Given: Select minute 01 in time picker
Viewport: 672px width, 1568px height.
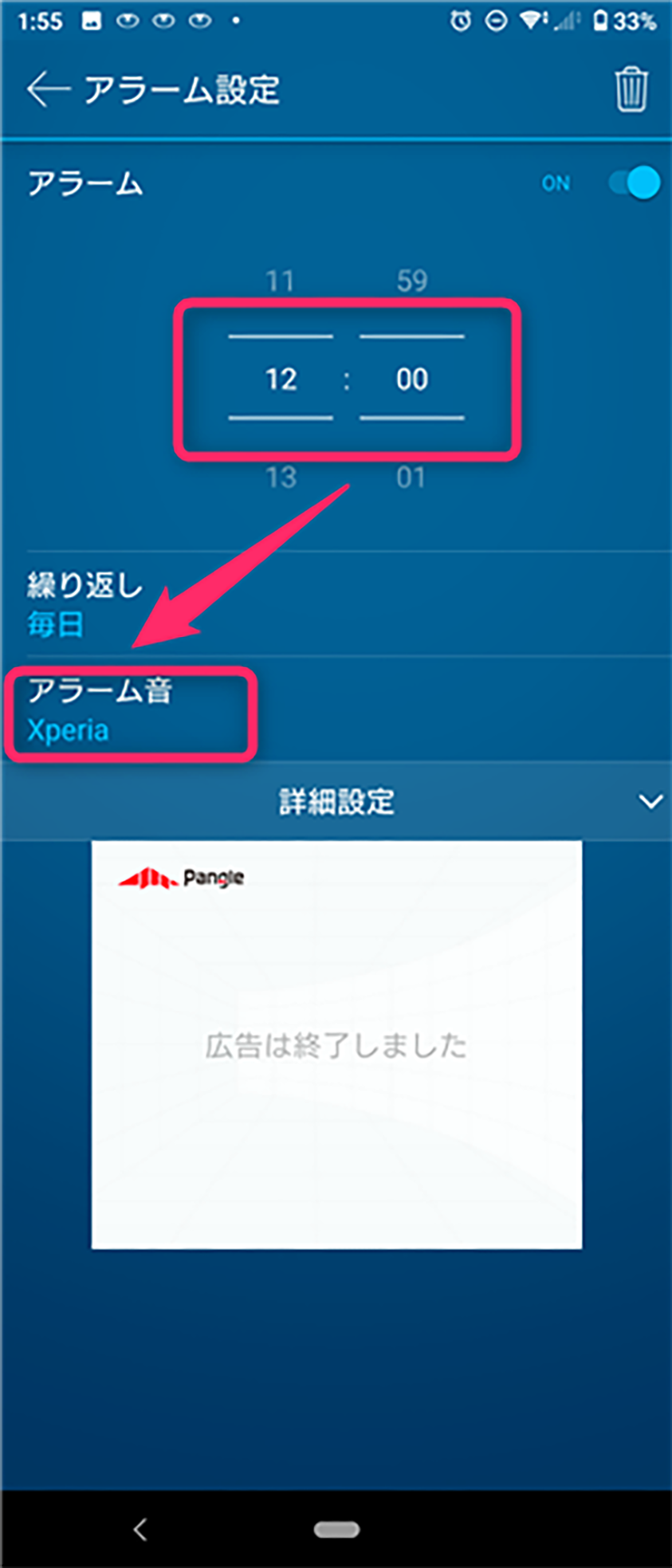Looking at the screenshot, I should pyautogui.click(x=411, y=477).
